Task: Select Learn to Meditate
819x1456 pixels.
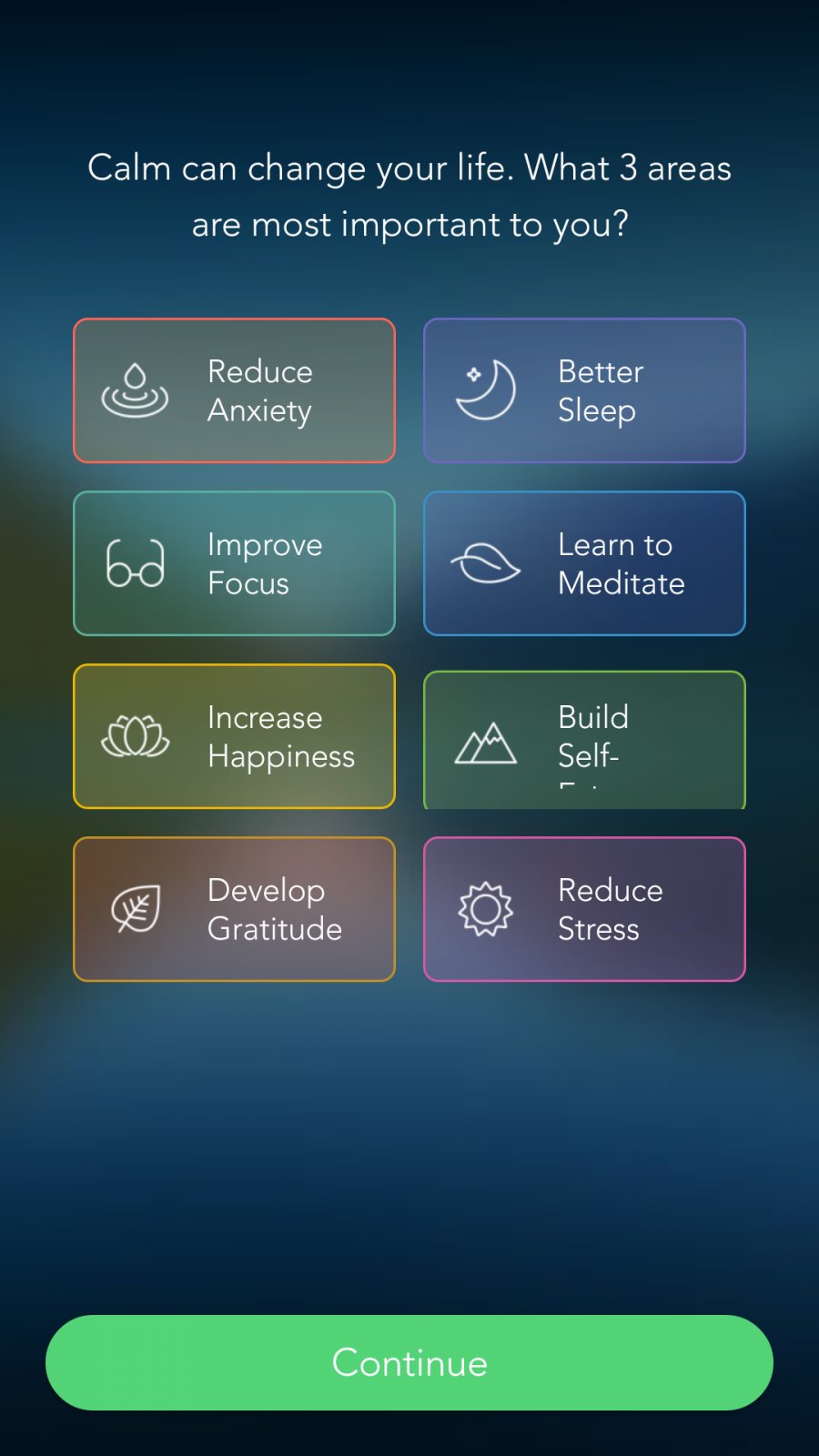Action: click(x=584, y=563)
